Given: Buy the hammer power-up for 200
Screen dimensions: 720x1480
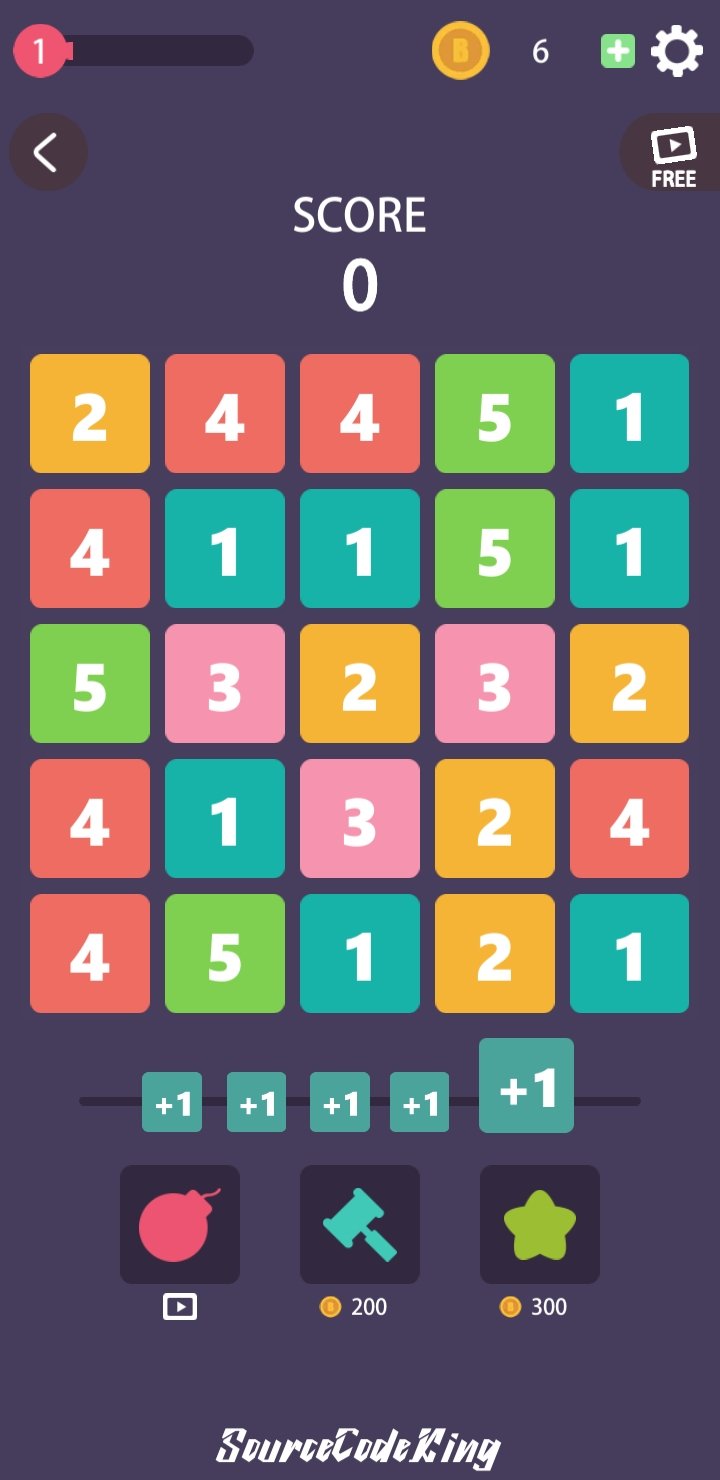Looking at the screenshot, I should (360, 1224).
